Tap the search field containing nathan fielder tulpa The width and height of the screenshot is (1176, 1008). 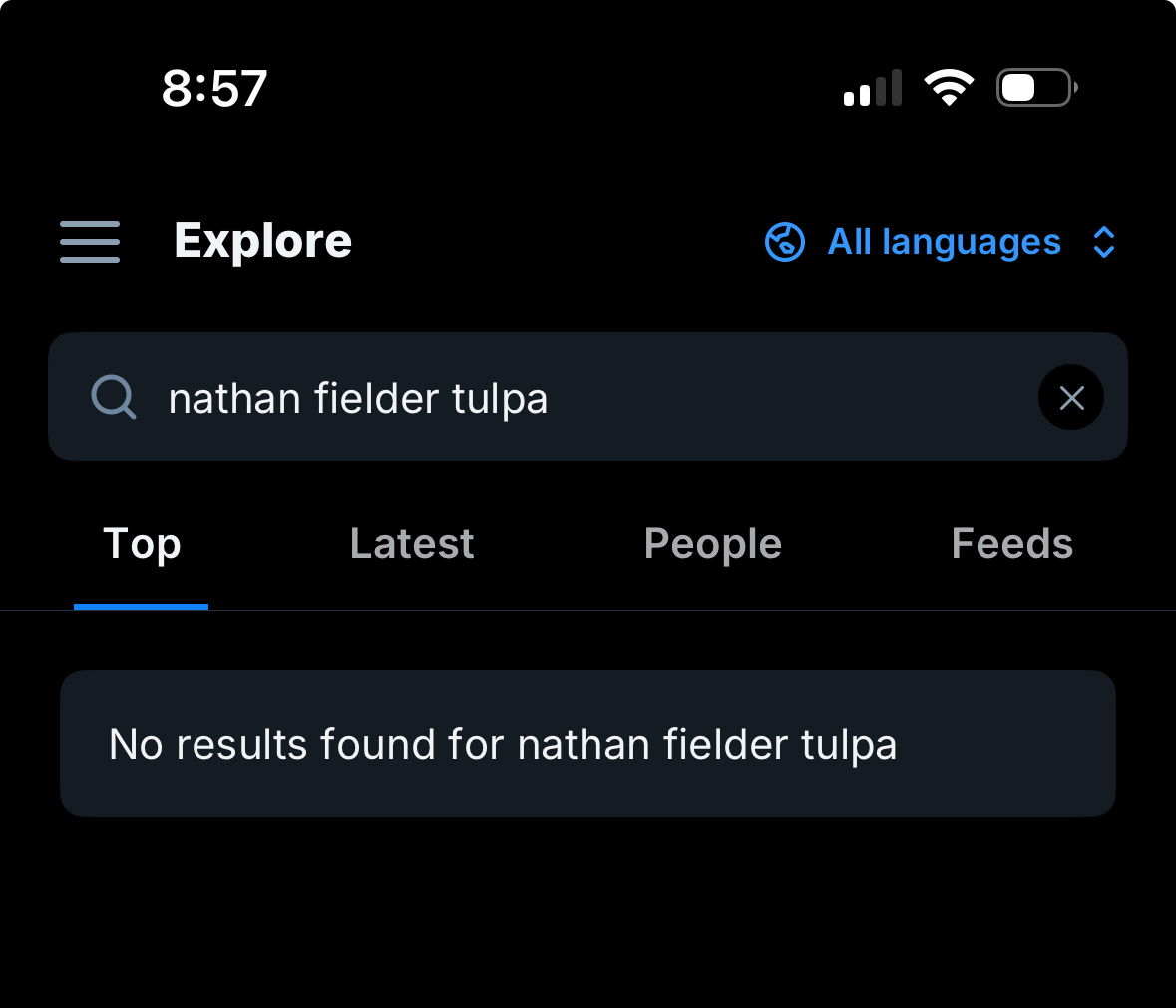(x=559, y=398)
